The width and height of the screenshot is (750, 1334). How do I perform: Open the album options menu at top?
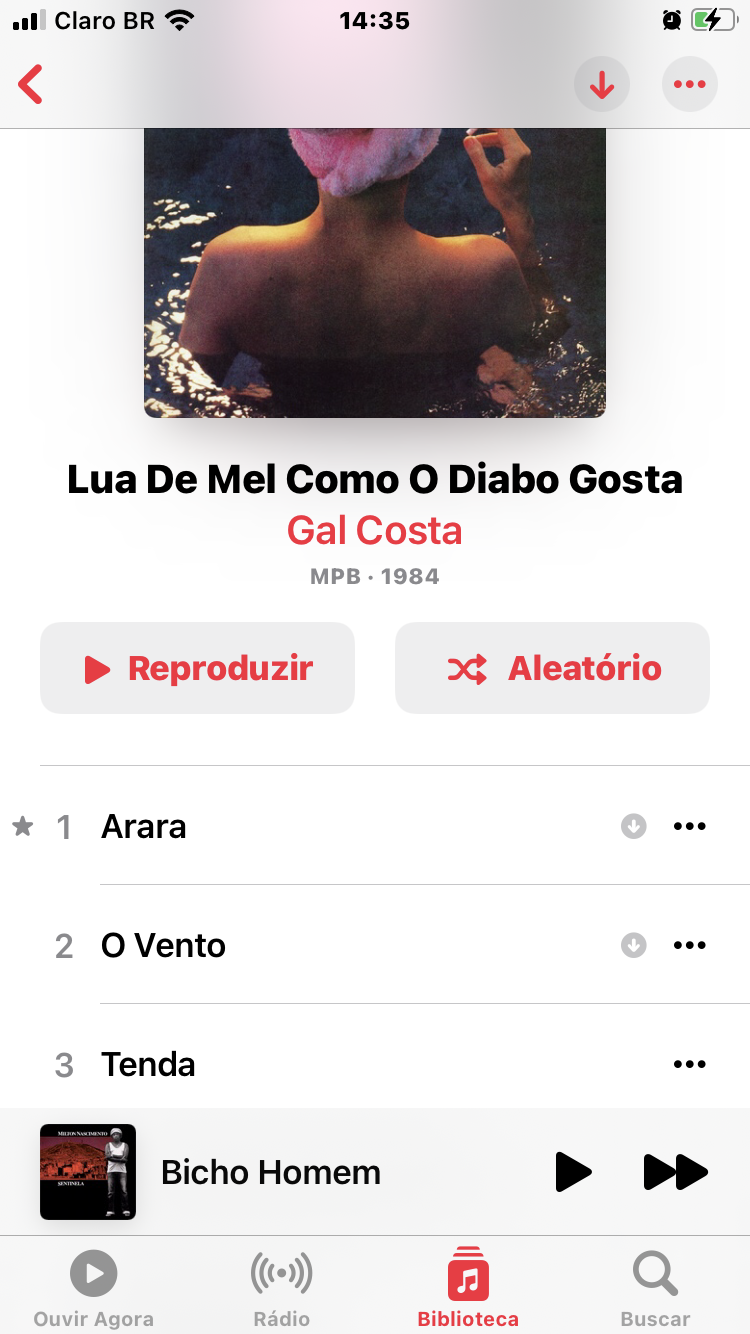click(x=689, y=85)
